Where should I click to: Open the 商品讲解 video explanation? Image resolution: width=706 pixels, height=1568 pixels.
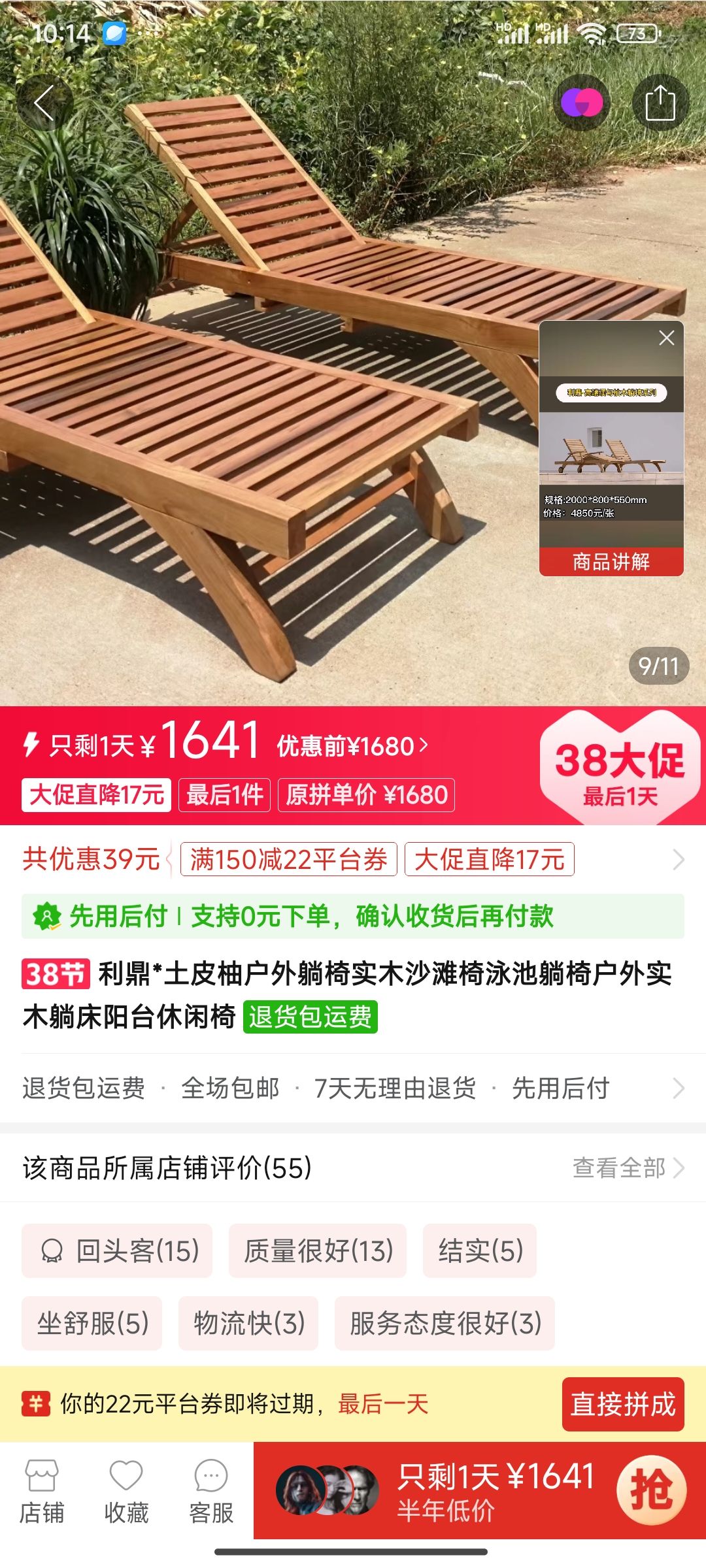[611, 561]
